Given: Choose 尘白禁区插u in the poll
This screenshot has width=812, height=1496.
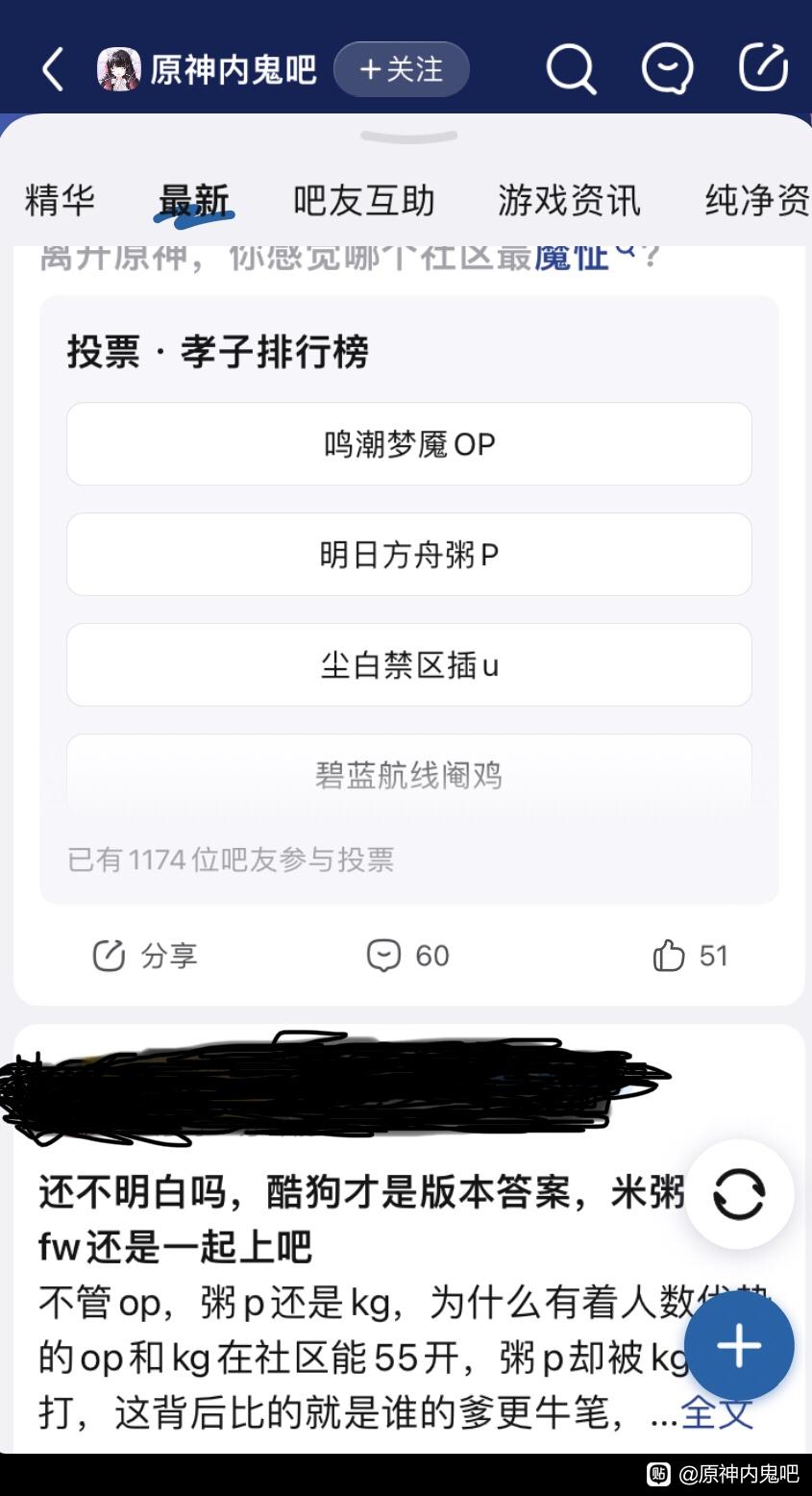Looking at the screenshot, I should pos(408,665).
